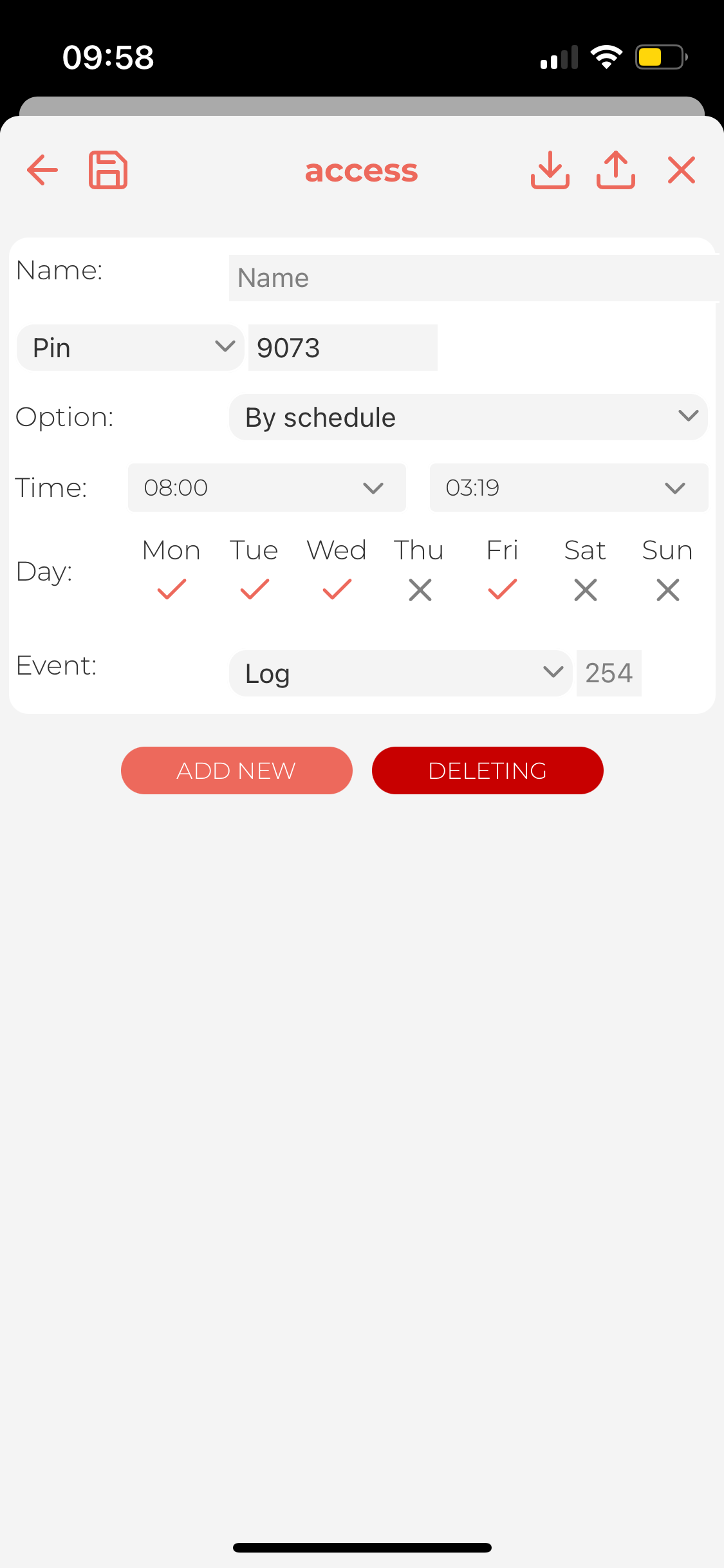
Task: Change the 03:19 end time
Action: click(x=569, y=487)
